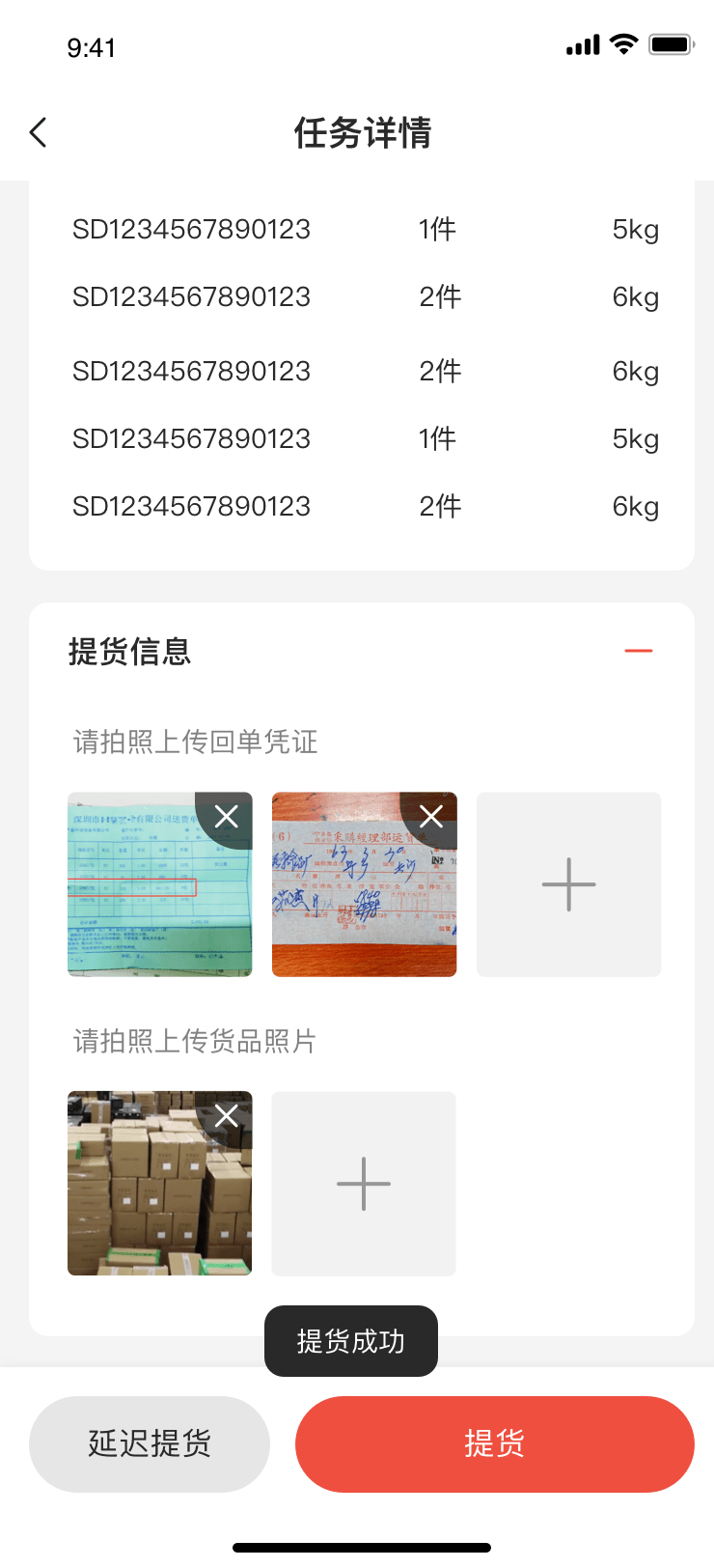Viewport: 714px width, 1568px height.
Task: Add another 货品照片 photo
Action: [x=364, y=1184]
